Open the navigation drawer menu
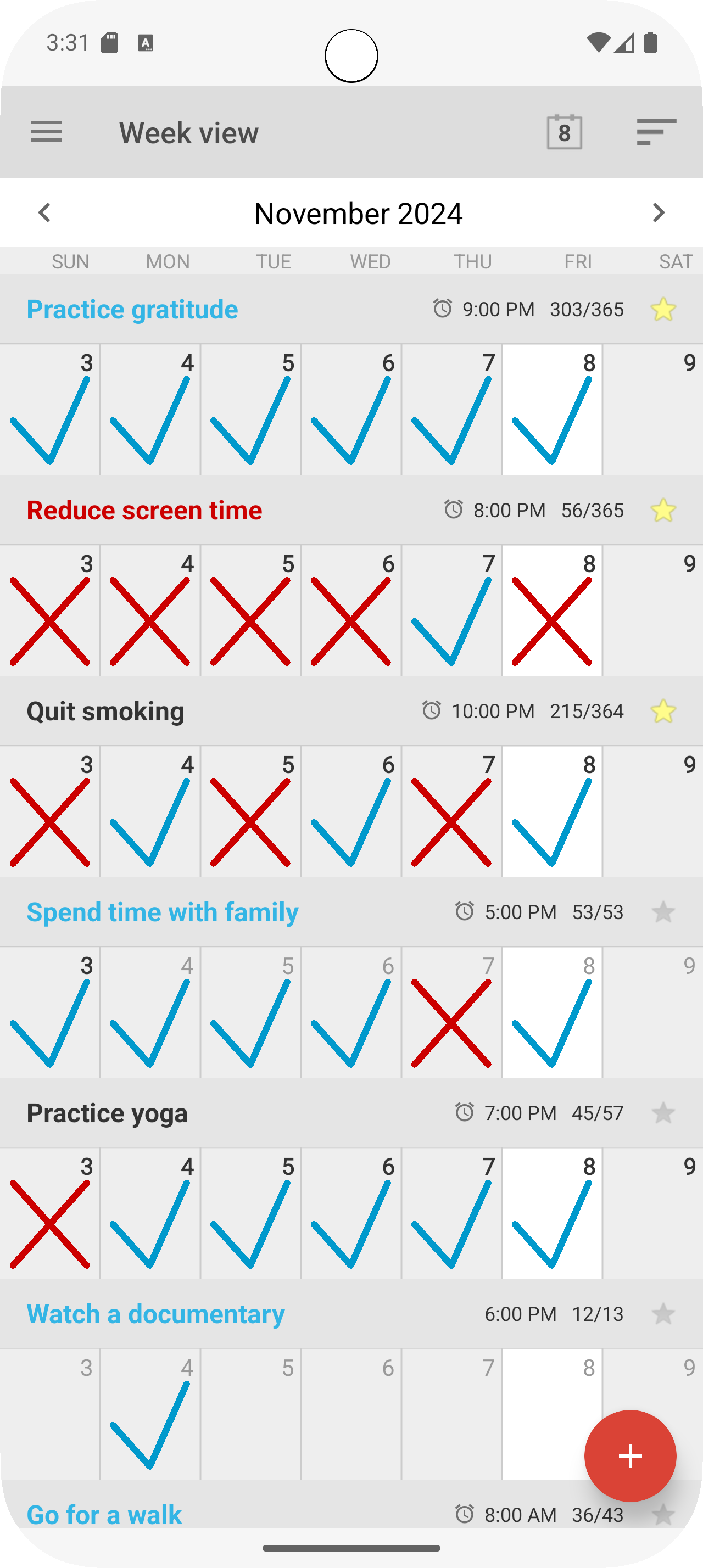This screenshot has height=1568, width=703. pos(45,131)
